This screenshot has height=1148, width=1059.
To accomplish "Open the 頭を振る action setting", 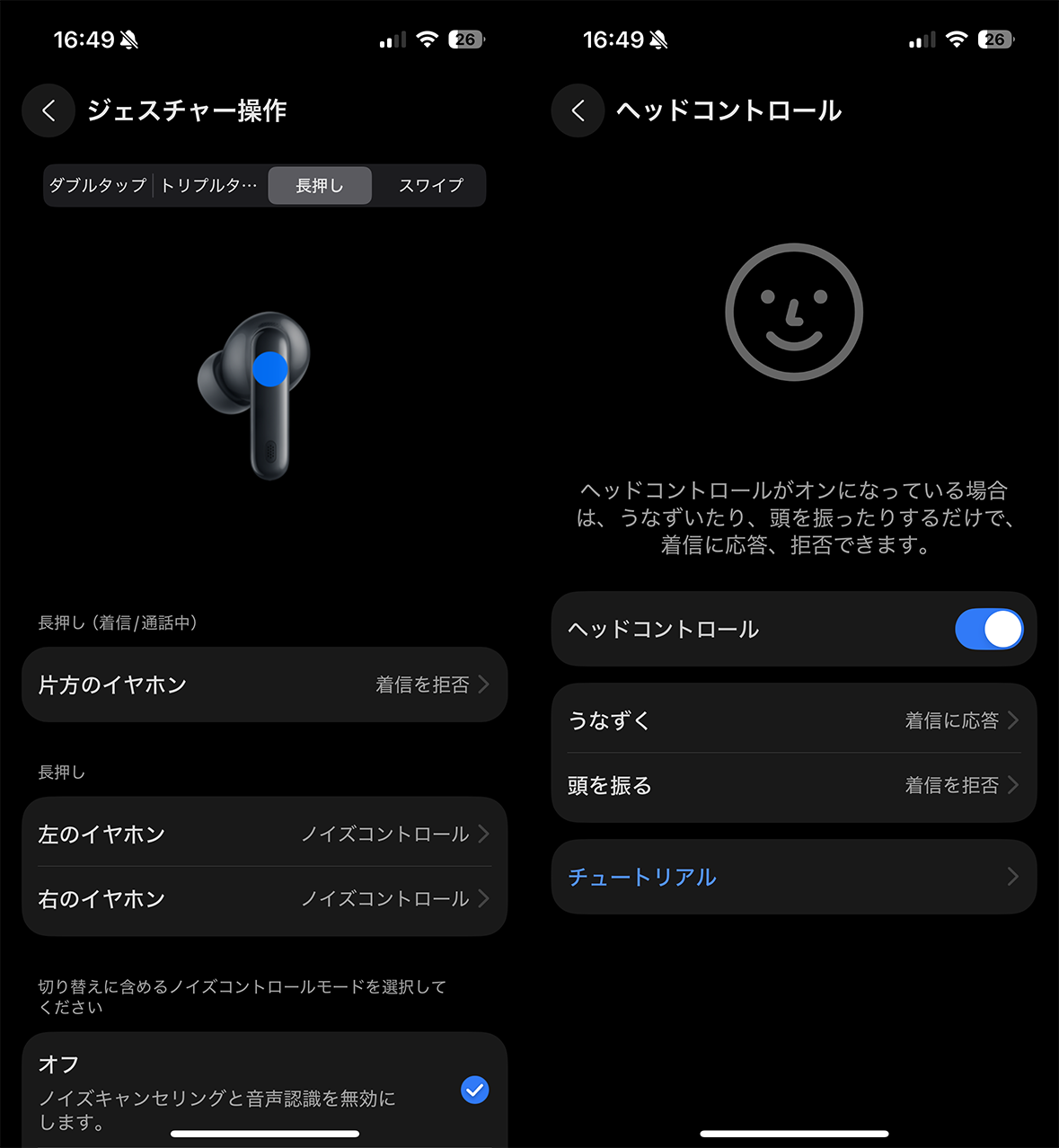I will click(x=793, y=785).
